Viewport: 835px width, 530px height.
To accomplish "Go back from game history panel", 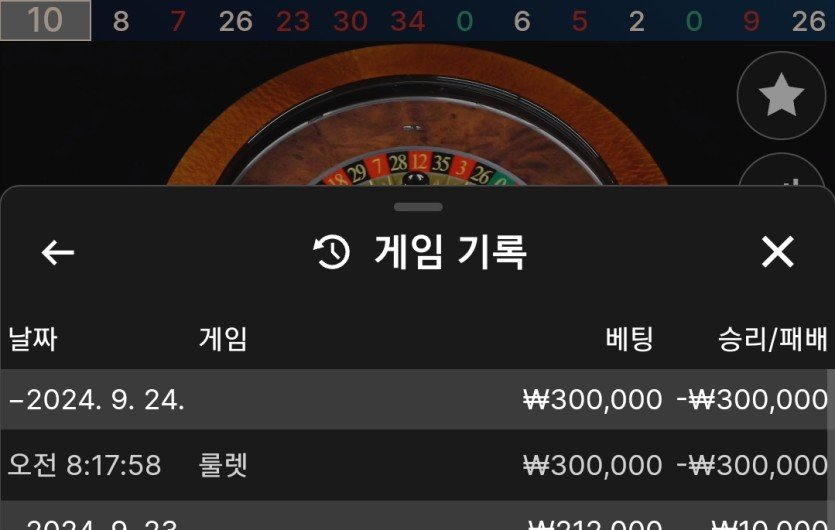I will pos(58,253).
